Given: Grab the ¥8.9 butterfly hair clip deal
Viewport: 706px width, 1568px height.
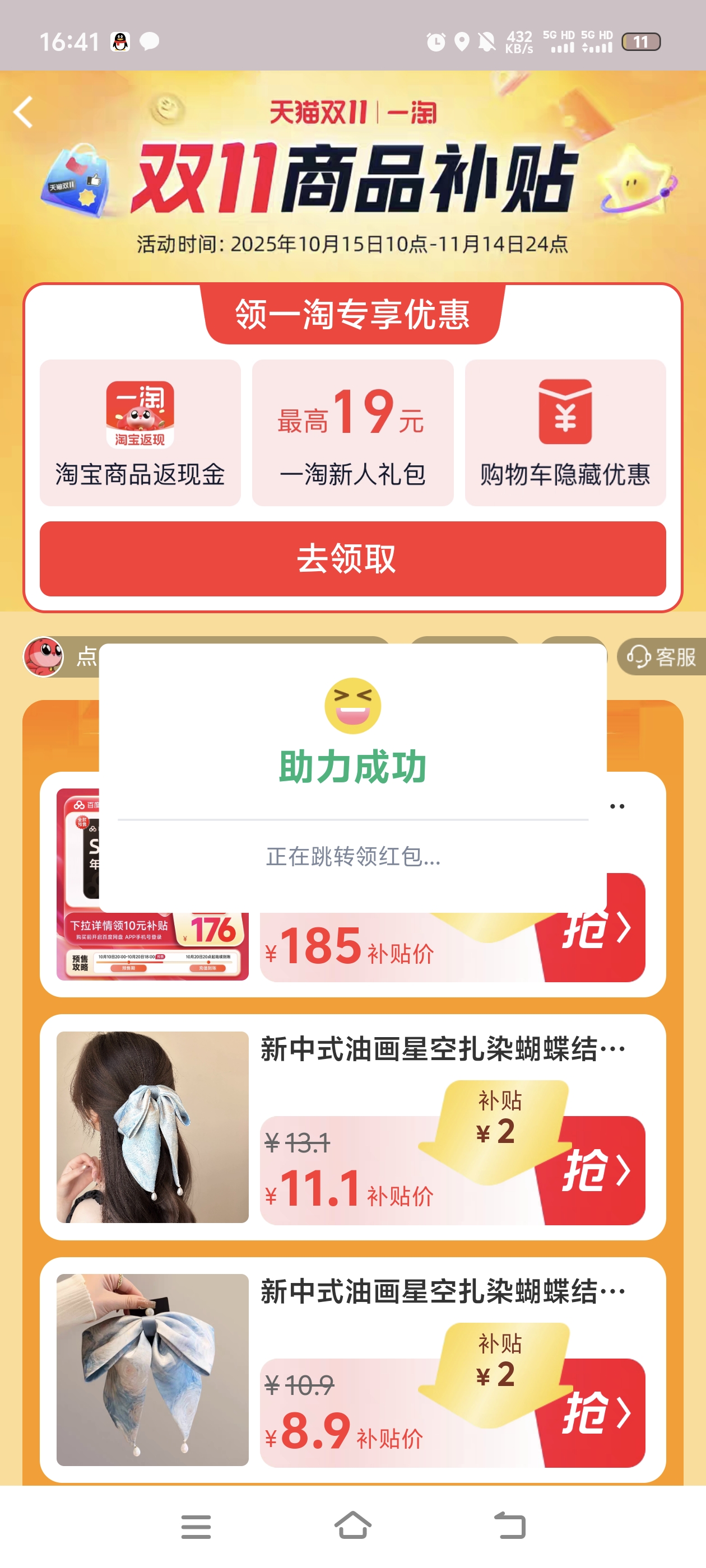Looking at the screenshot, I should pyautogui.click(x=594, y=1412).
